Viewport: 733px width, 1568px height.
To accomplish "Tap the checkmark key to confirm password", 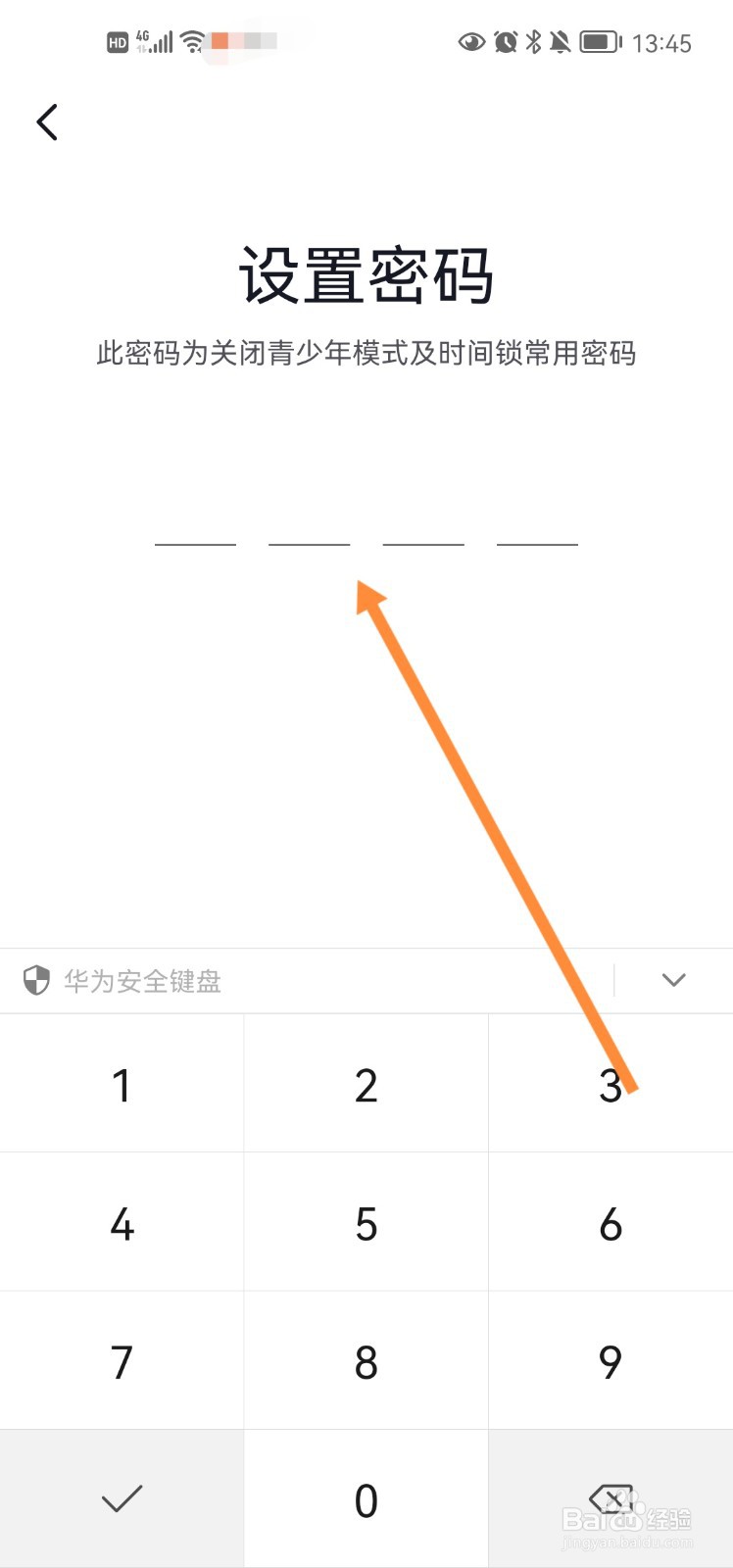I will 122,1499.
